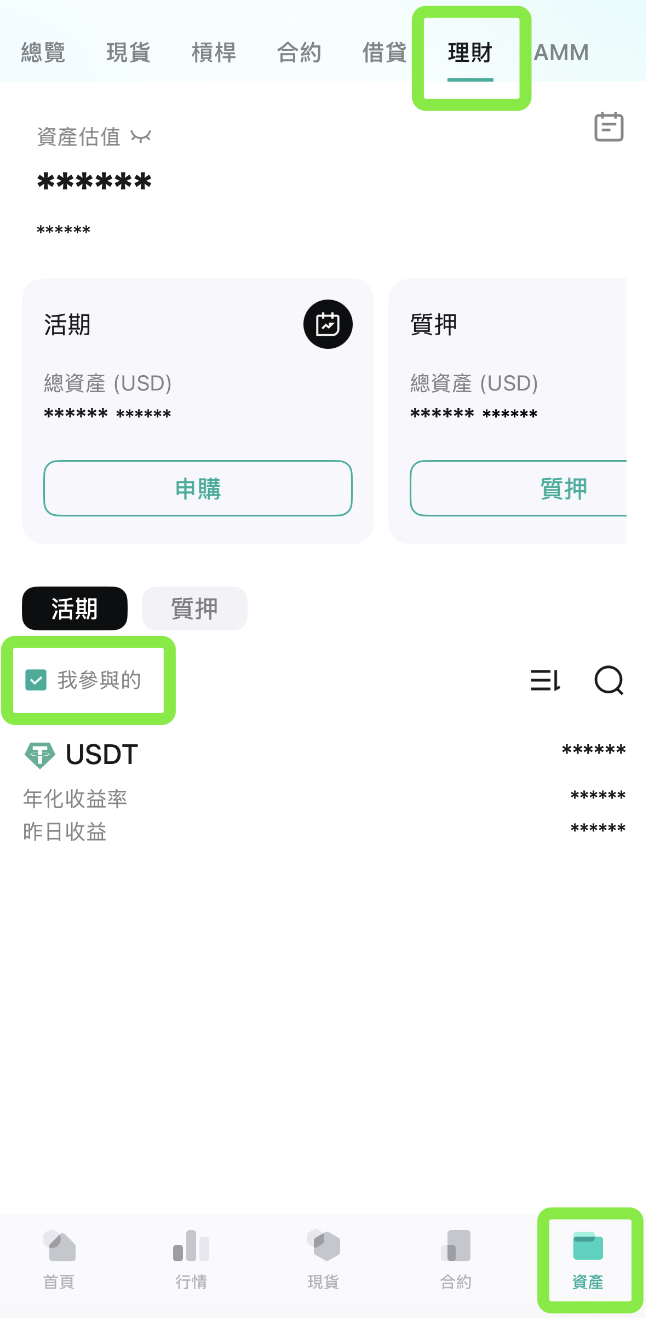Go to the 借貸 tab

[x=385, y=53]
